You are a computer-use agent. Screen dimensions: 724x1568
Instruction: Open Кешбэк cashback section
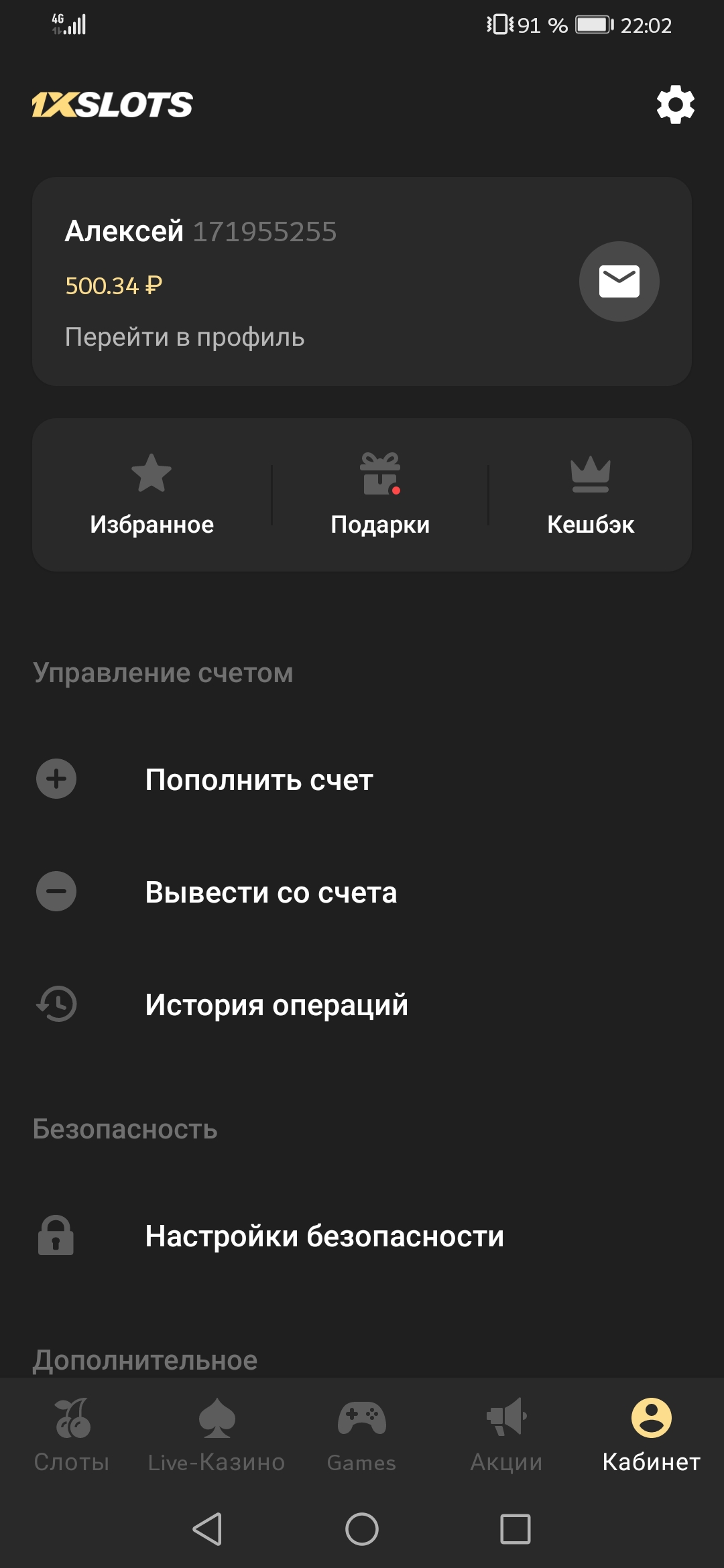[590, 496]
